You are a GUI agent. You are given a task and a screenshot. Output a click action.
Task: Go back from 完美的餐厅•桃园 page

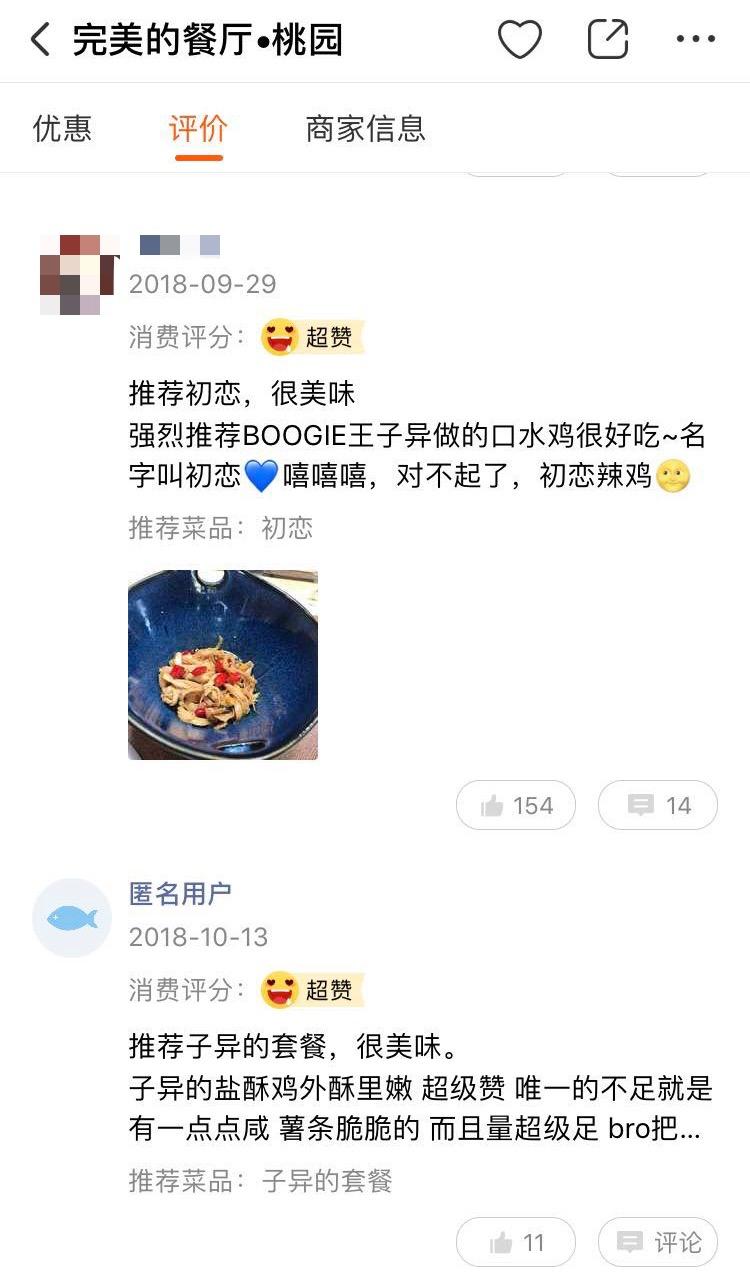[40, 41]
